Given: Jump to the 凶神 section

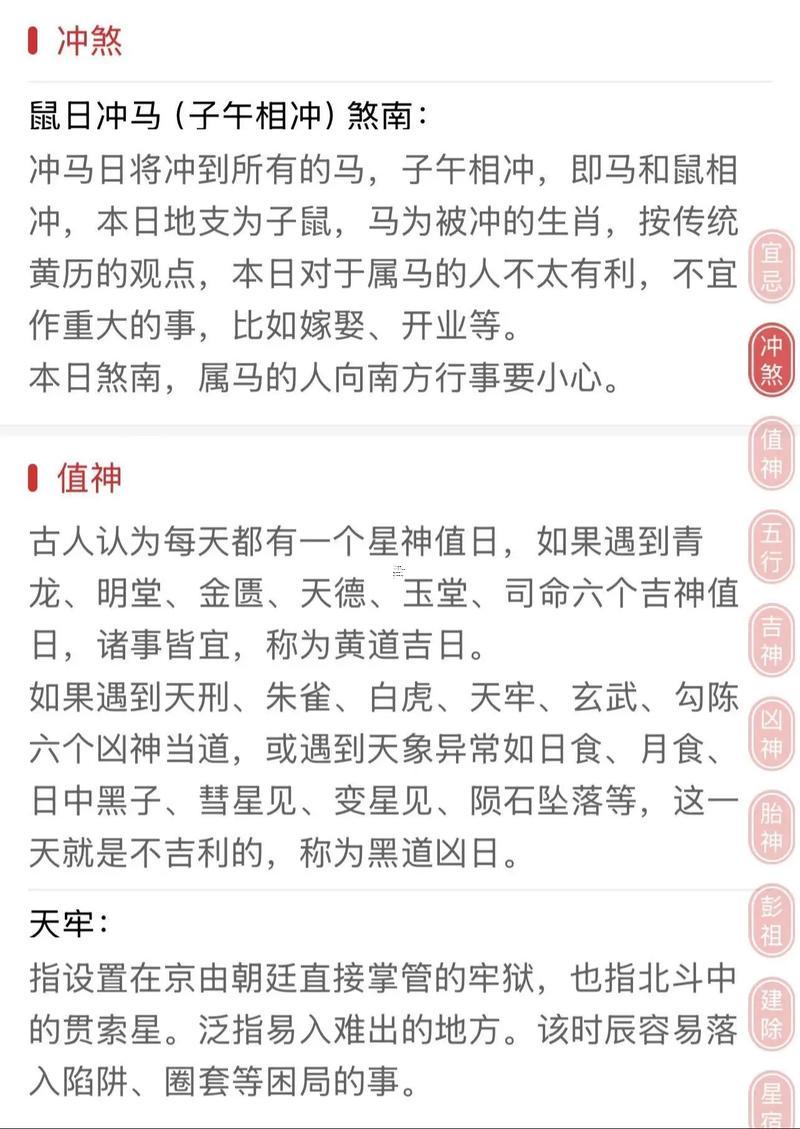Looking at the screenshot, I should (x=771, y=733).
